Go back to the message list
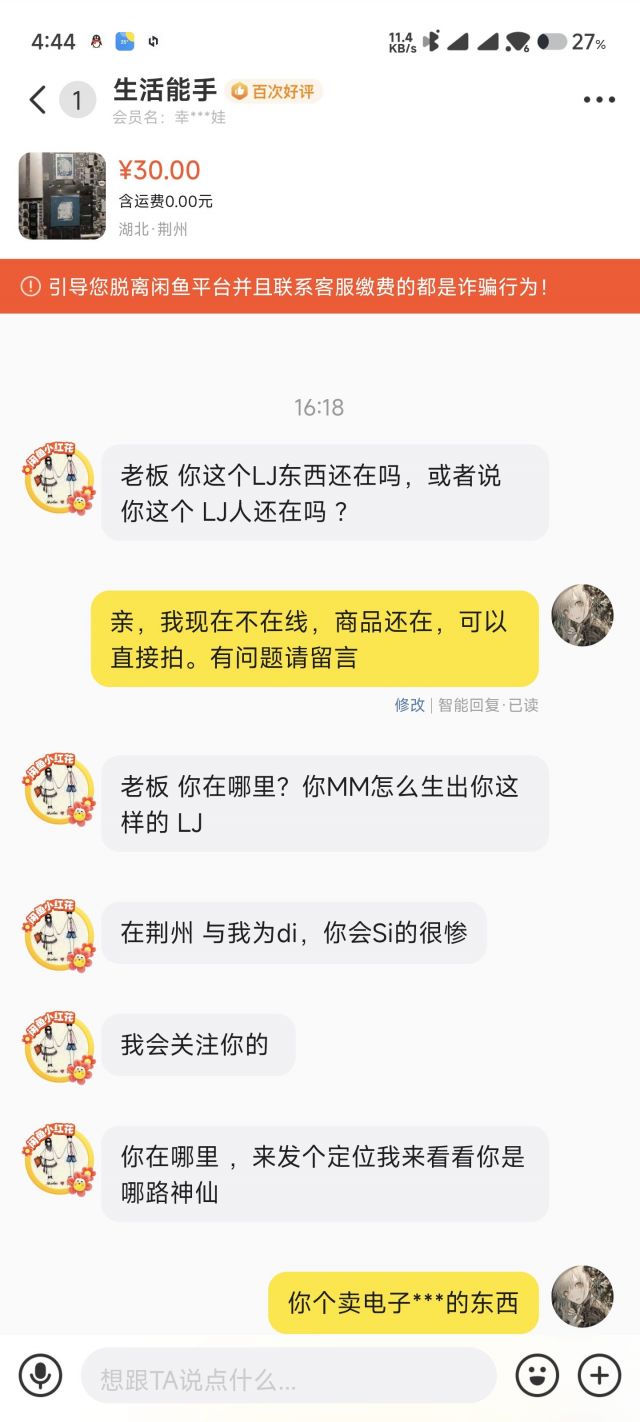This screenshot has width=640, height=1422. (x=38, y=99)
